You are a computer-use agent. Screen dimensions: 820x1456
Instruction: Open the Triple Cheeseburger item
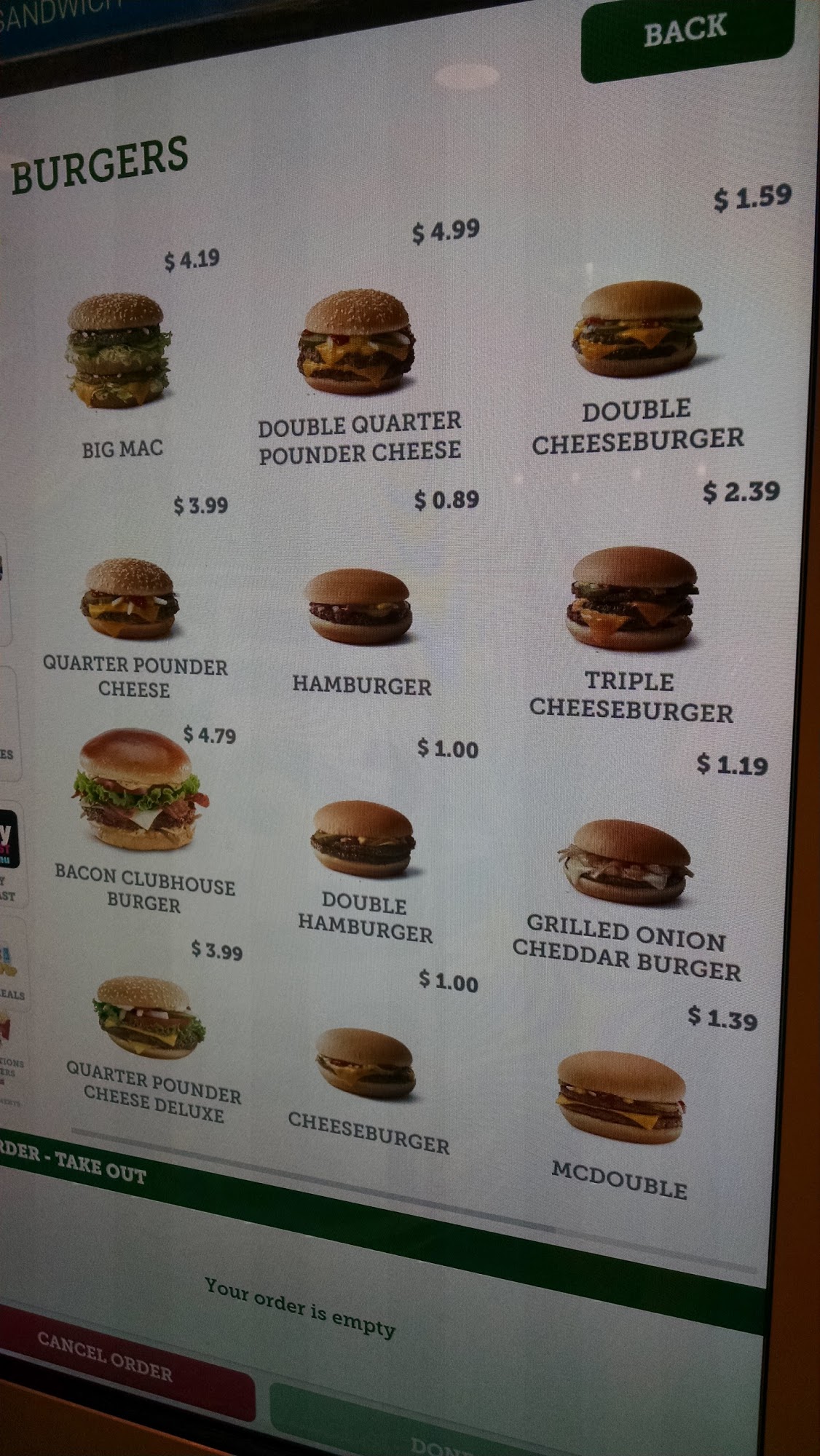[x=631, y=599]
